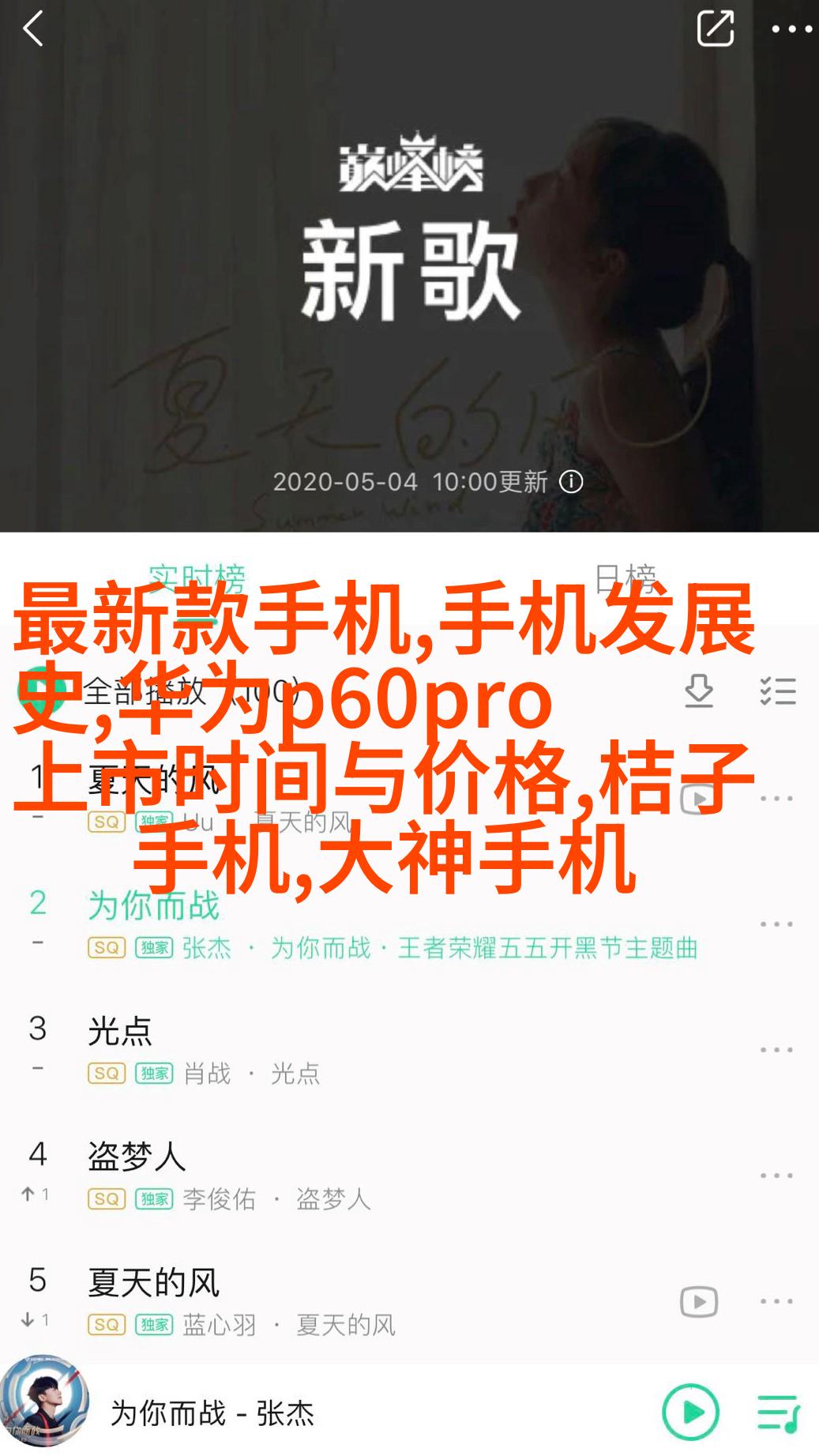The image size is (819, 1456).
Task: Open more options for 光点
Action: click(x=776, y=1050)
